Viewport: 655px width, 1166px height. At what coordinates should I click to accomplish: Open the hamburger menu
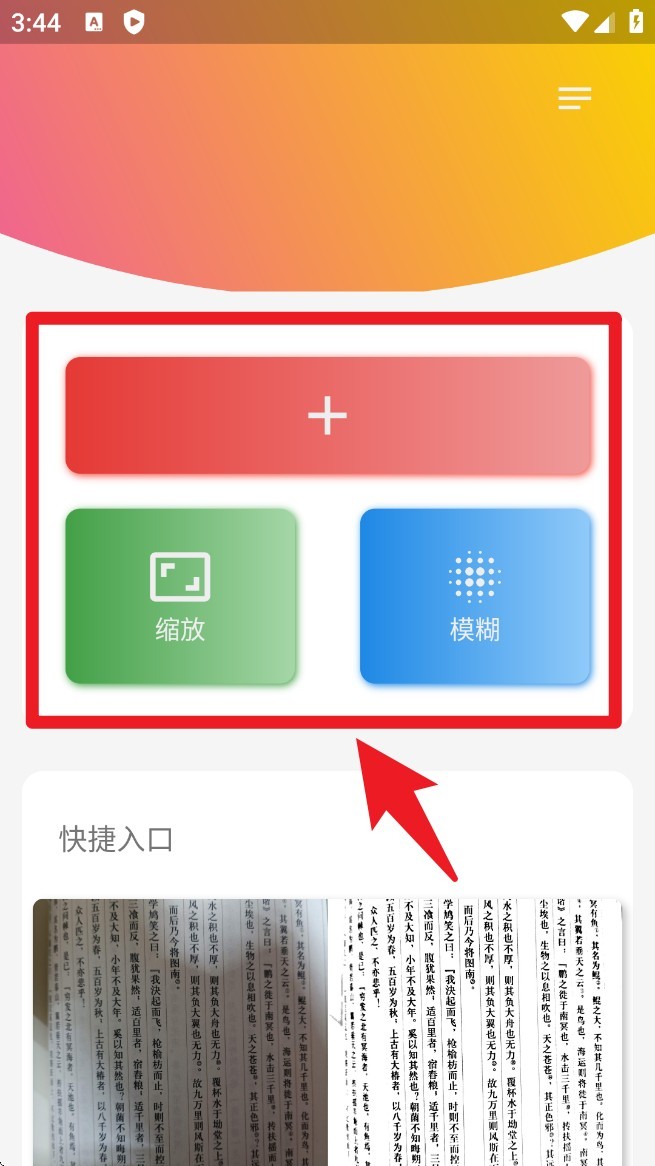click(x=575, y=97)
